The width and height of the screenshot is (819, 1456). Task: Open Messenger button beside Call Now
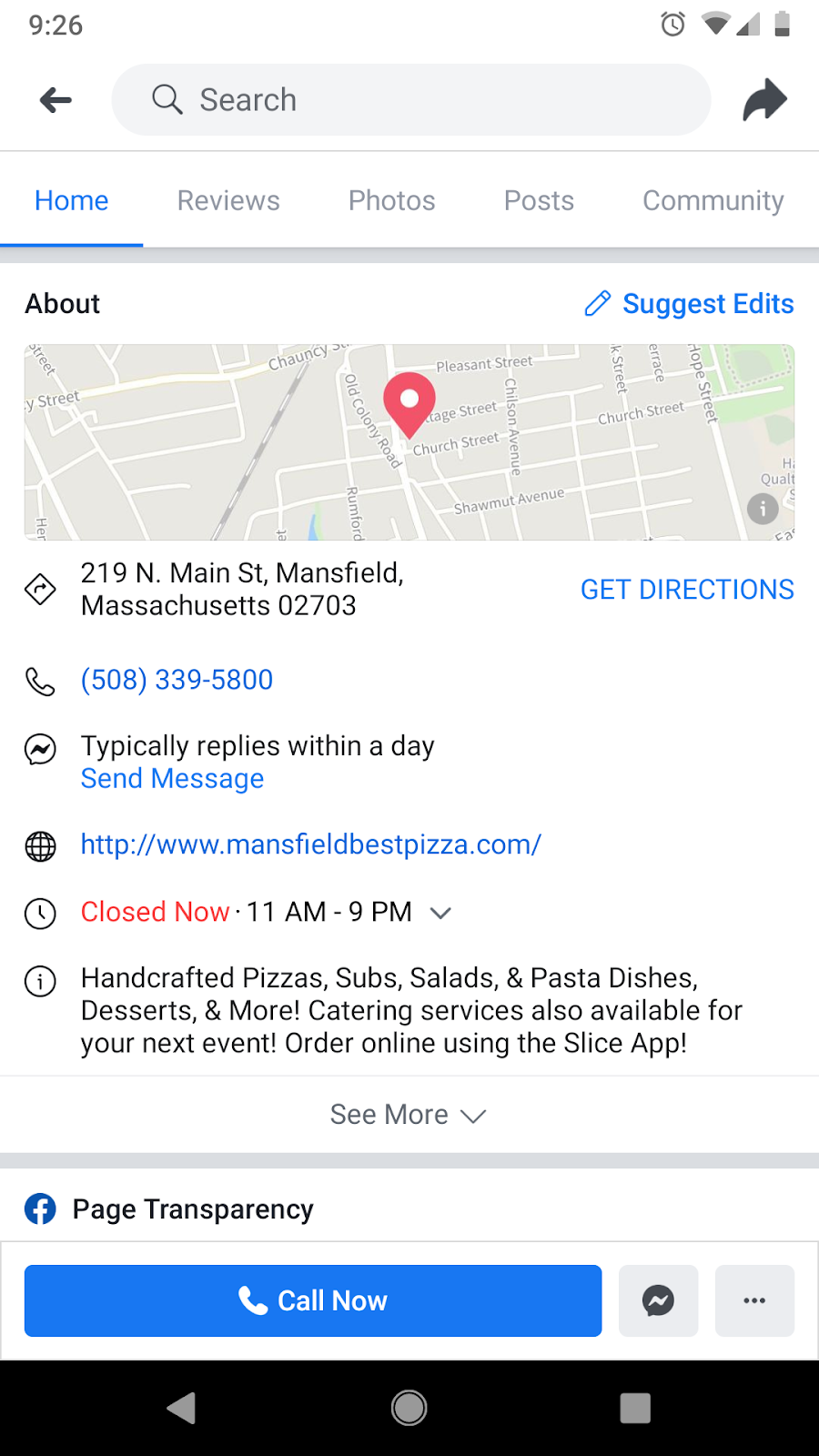point(658,1300)
